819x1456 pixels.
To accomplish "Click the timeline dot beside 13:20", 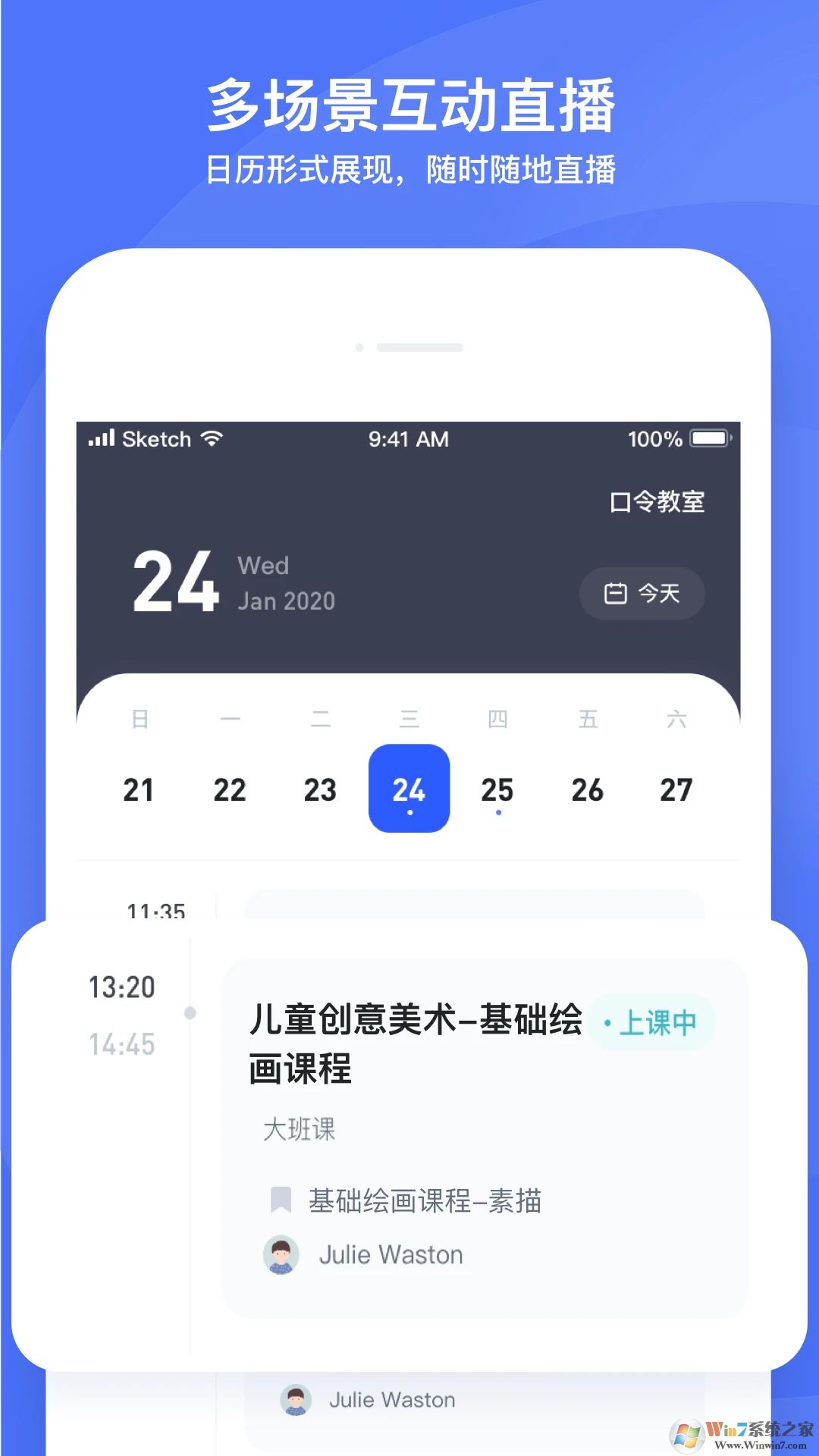I will [x=190, y=1014].
